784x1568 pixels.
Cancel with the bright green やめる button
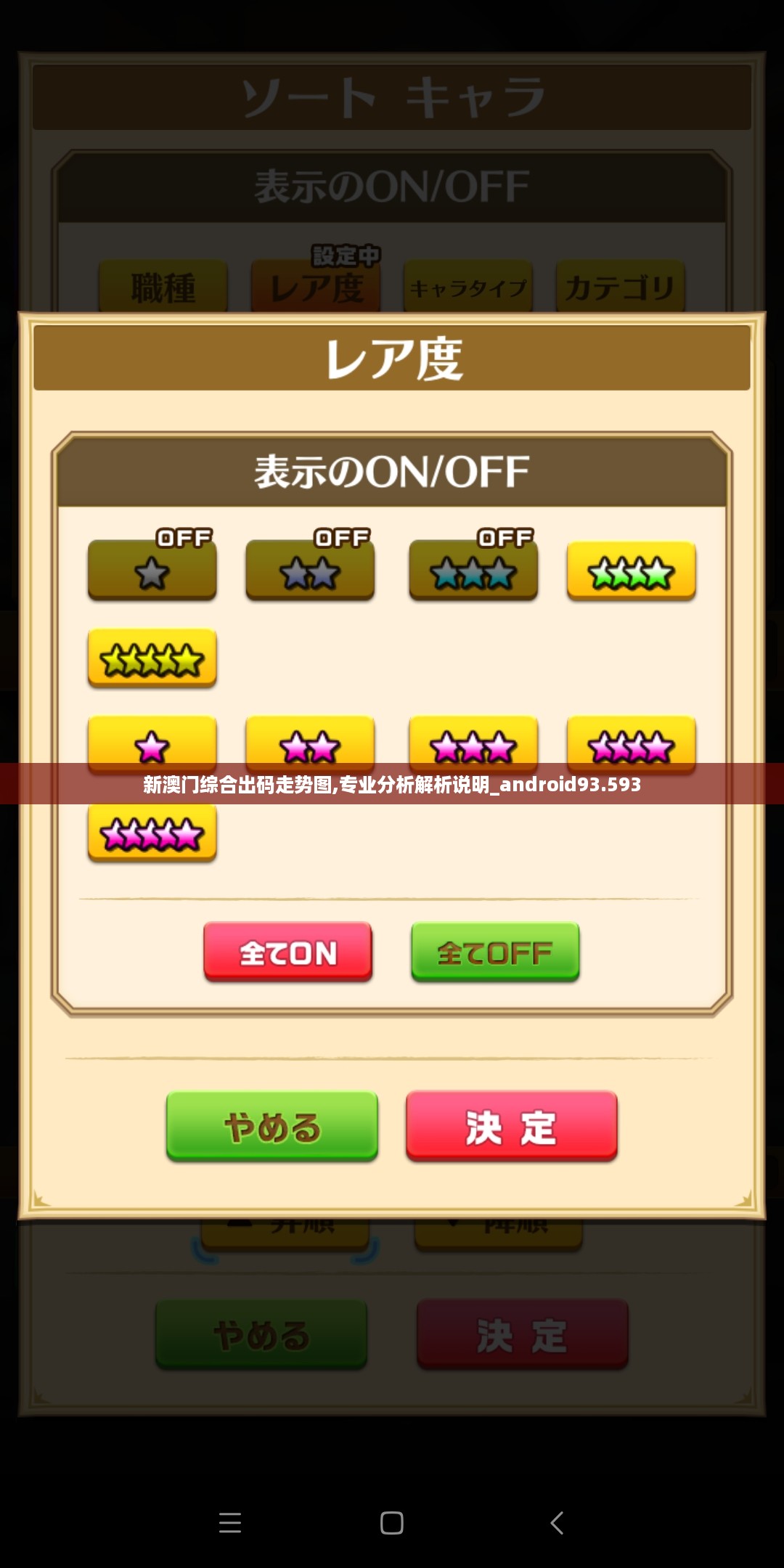click(272, 1126)
